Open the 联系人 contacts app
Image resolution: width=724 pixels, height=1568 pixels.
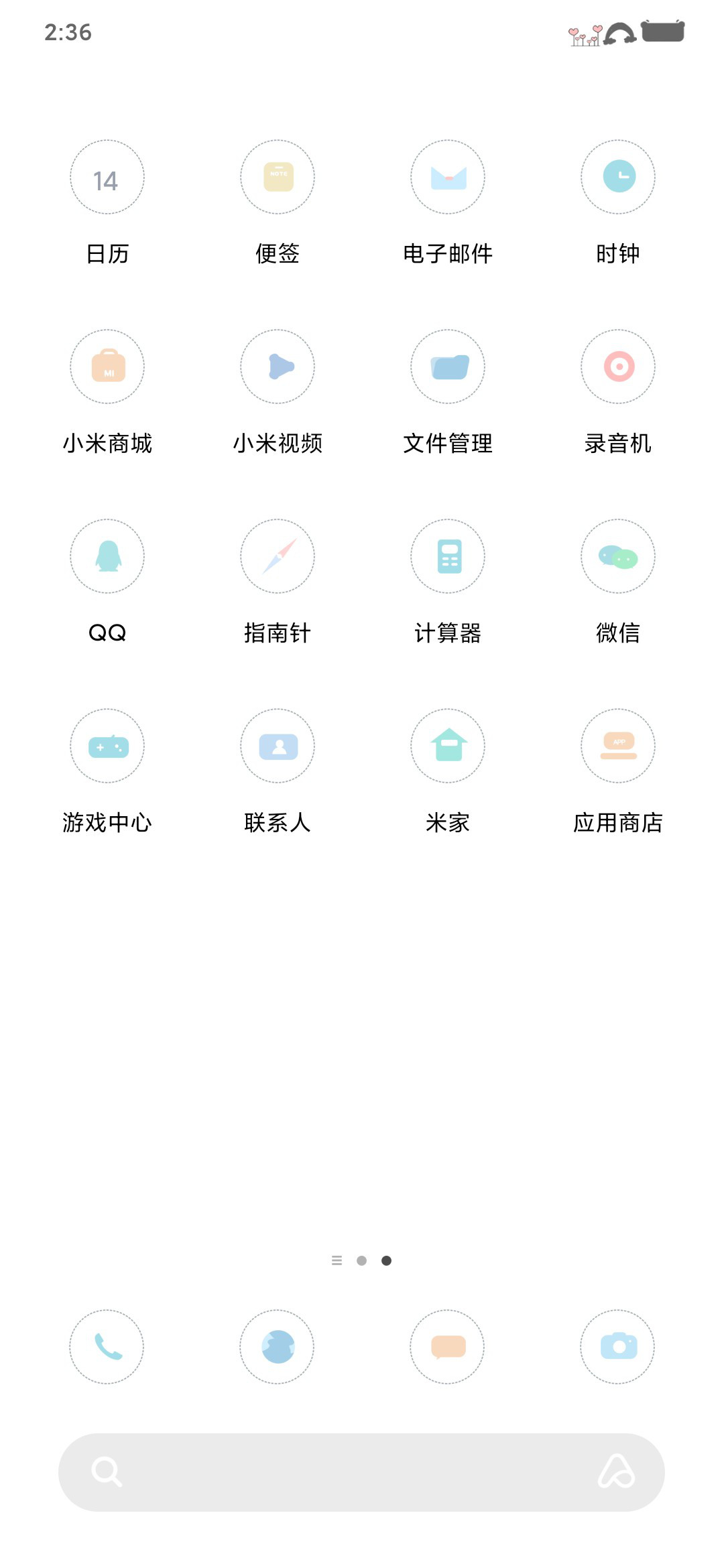point(278,746)
